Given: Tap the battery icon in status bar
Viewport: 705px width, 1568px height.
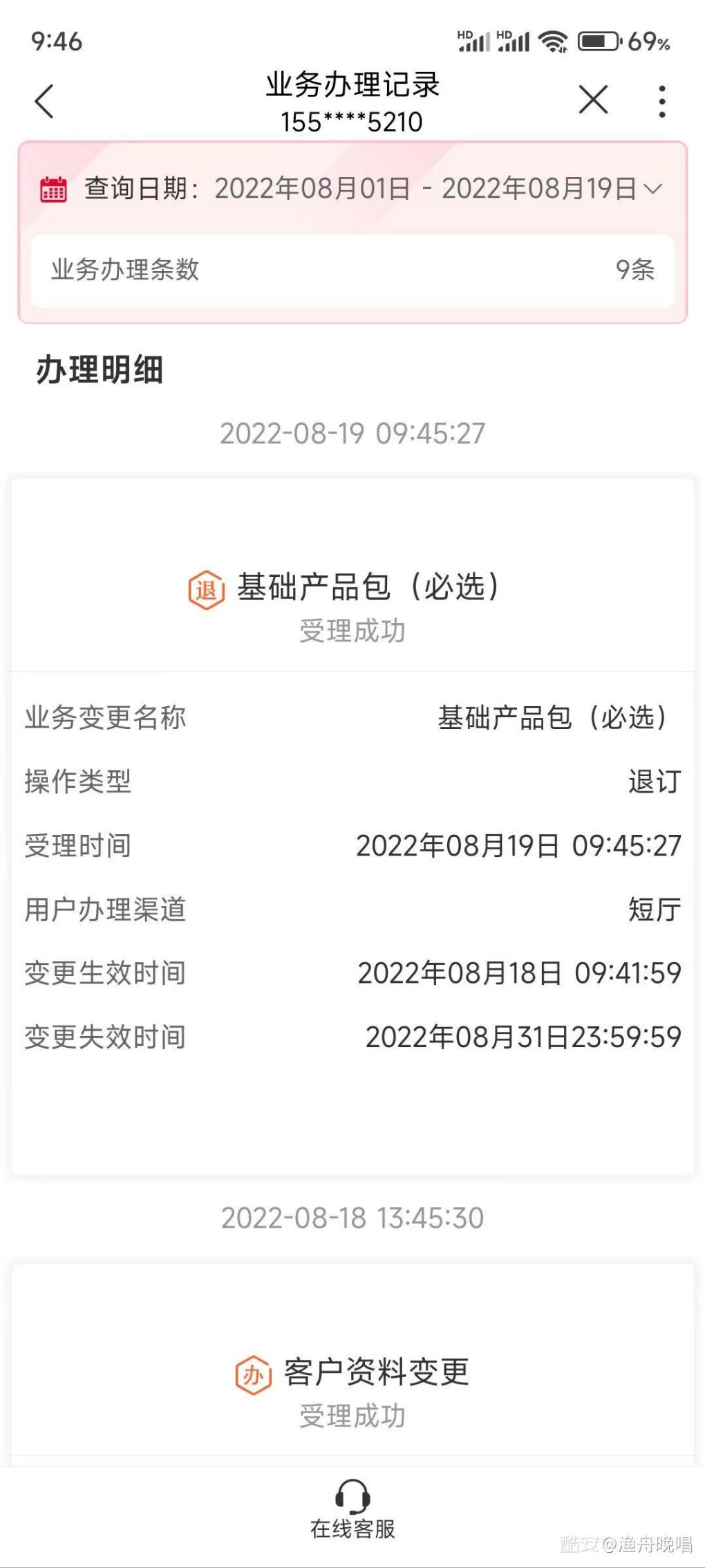Looking at the screenshot, I should coord(599,41).
